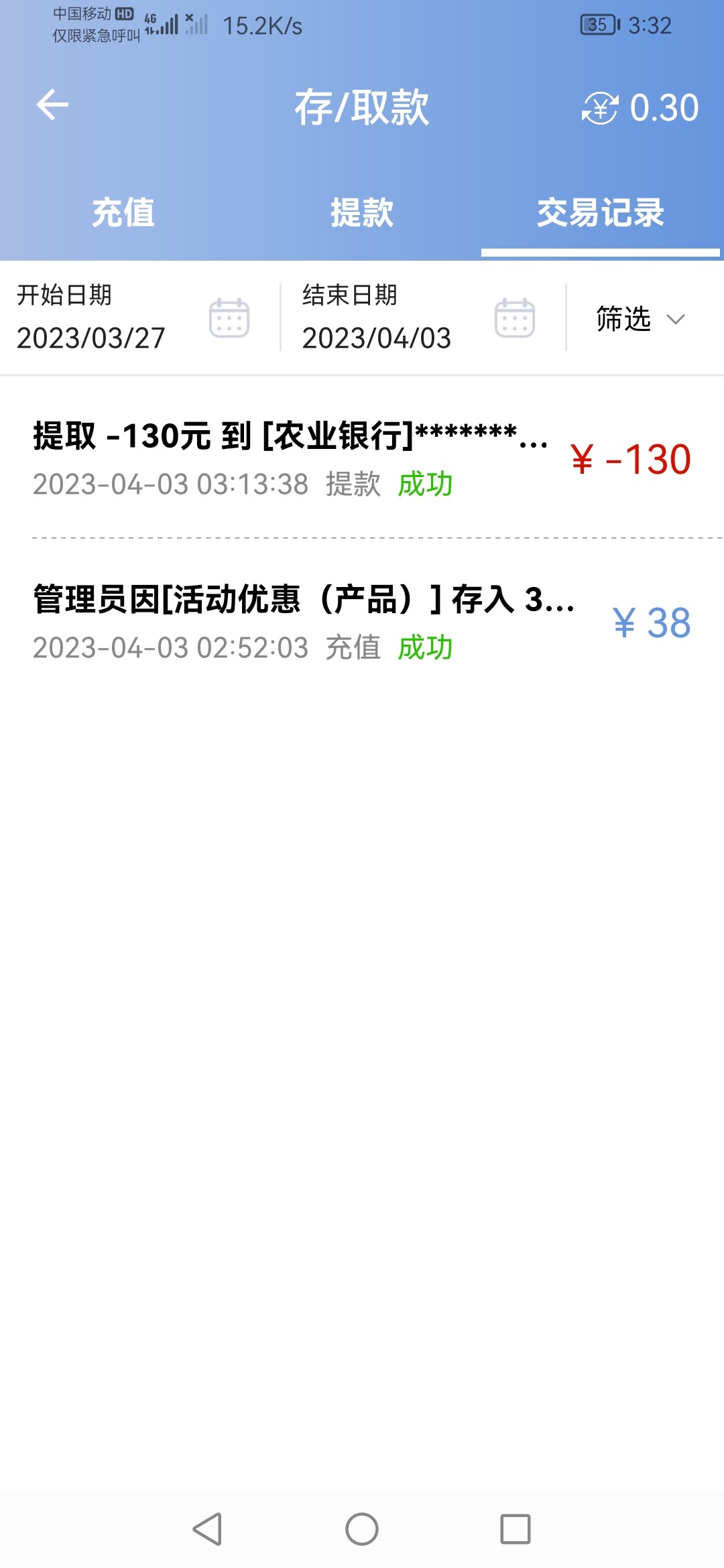This screenshot has height=1568, width=724.
Task: Go back using the top arrow
Action: (52, 106)
